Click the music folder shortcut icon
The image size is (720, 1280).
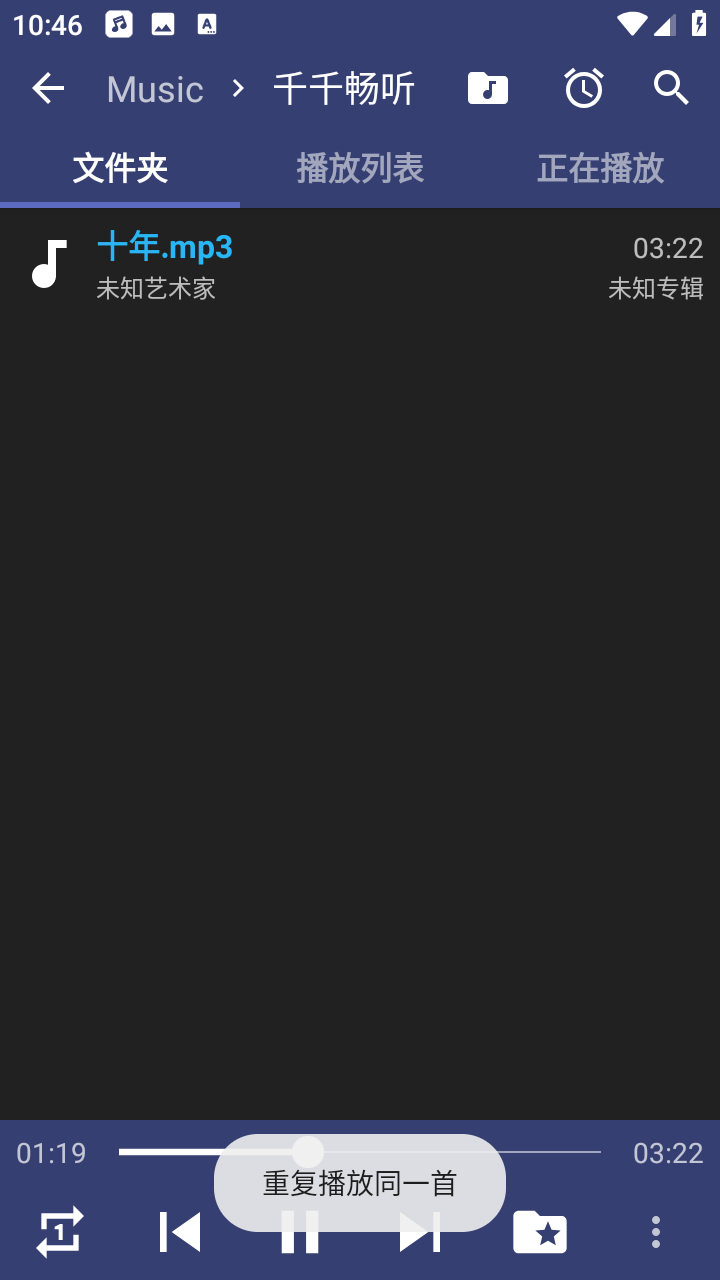(x=487, y=88)
